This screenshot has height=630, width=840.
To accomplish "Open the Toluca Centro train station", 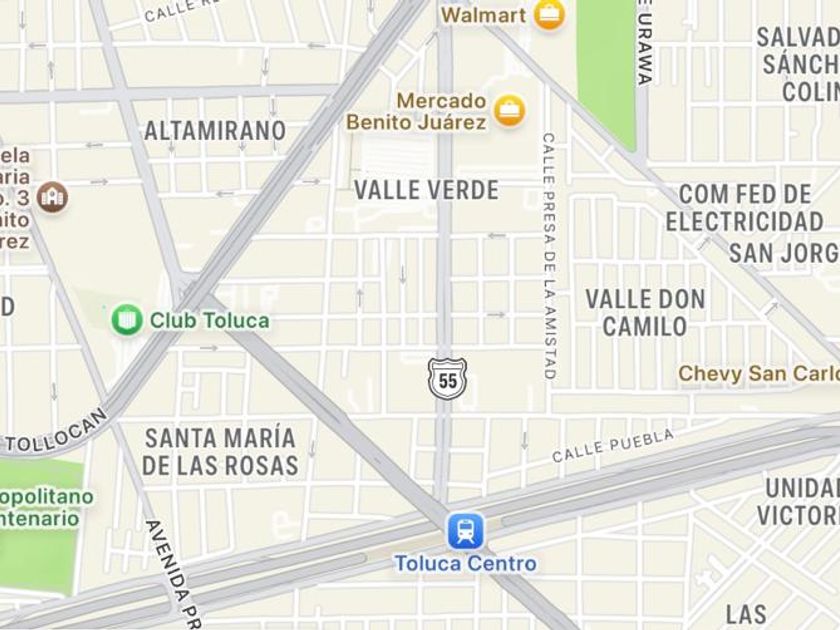I will (465, 531).
